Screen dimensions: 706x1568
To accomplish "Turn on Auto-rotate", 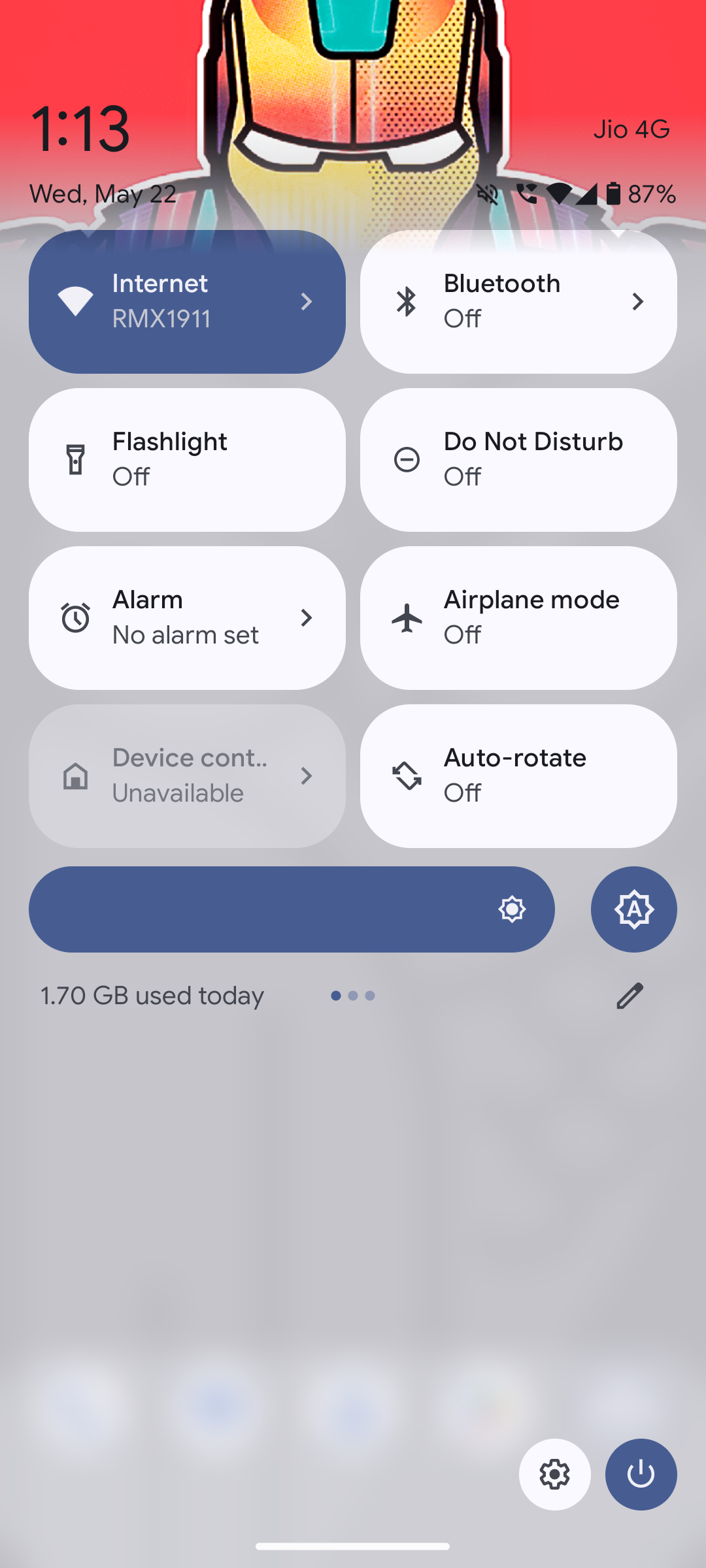I will [518, 776].
